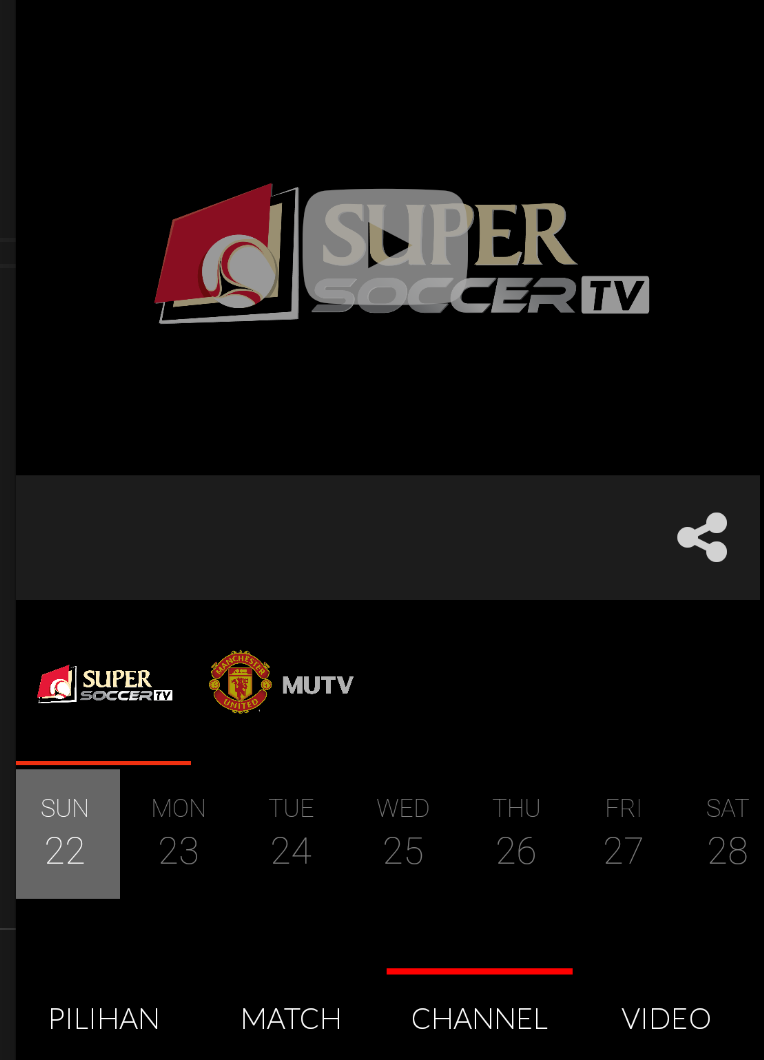Select Monday 23 schedule
The height and width of the screenshot is (1060, 764).
pyautogui.click(x=179, y=833)
